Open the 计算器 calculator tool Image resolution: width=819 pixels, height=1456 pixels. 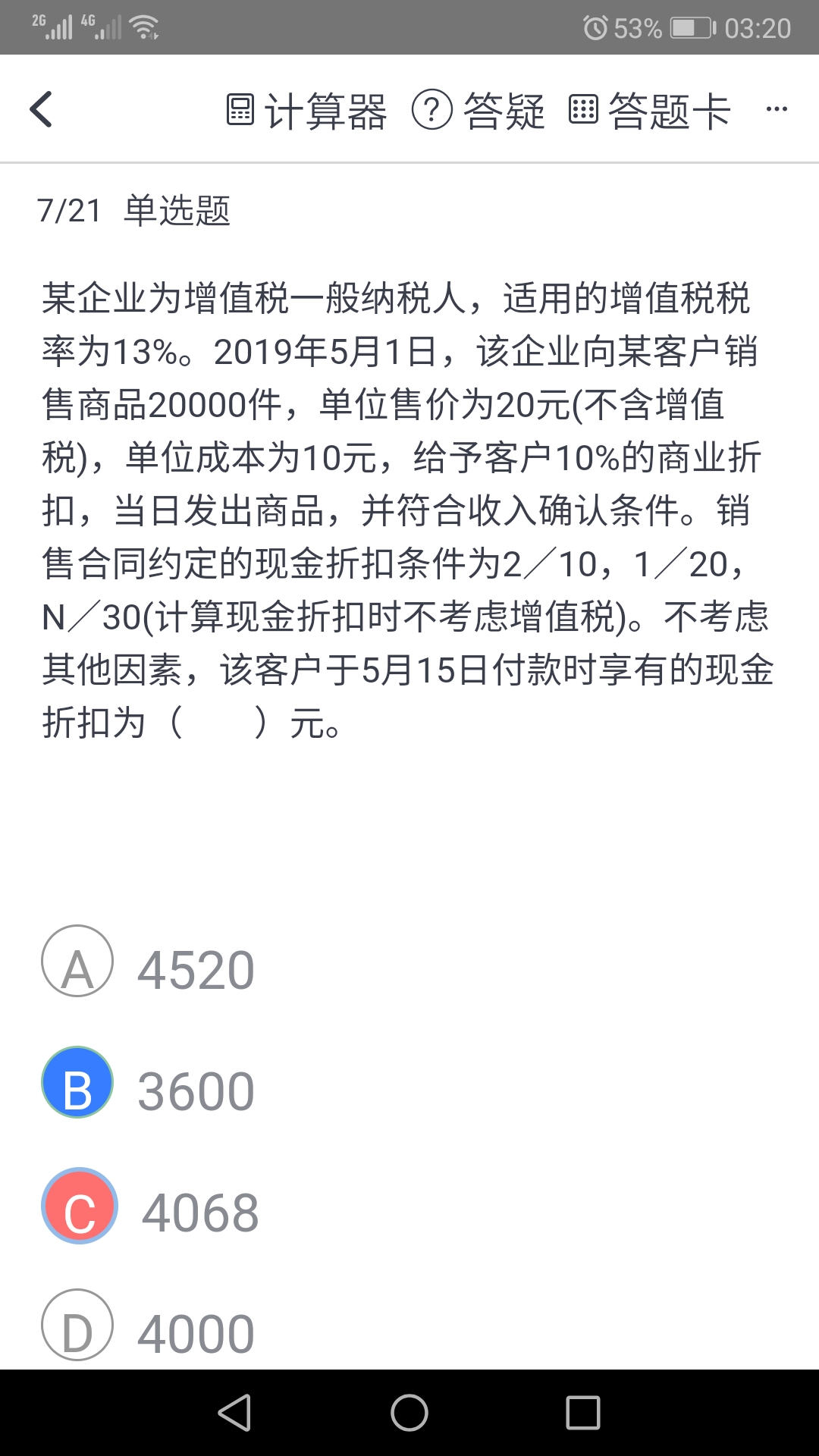[x=306, y=111]
